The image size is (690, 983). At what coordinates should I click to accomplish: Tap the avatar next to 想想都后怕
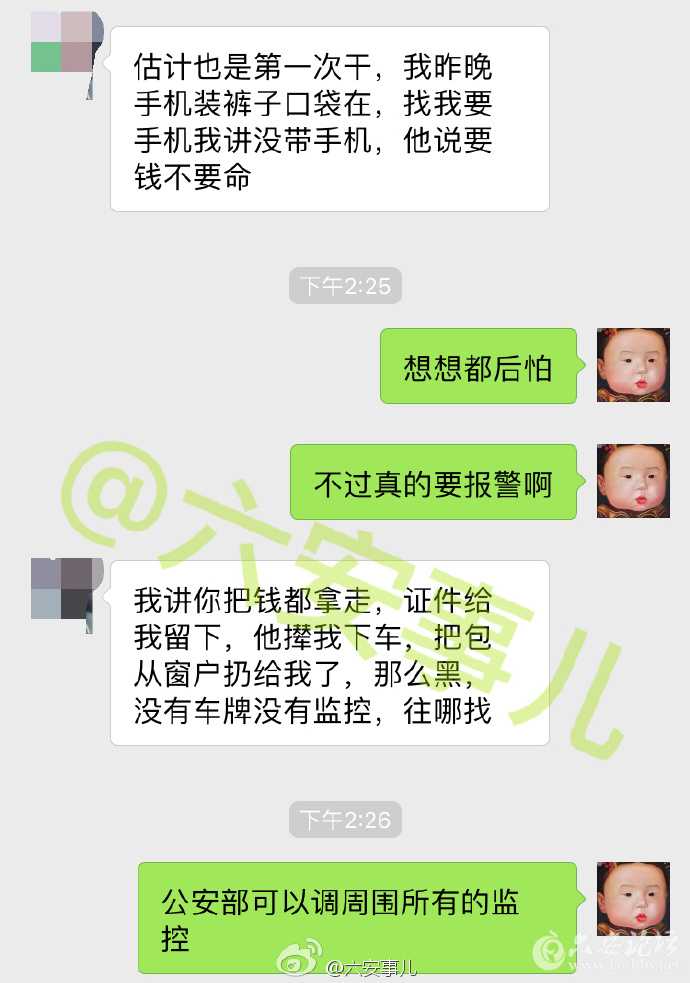pyautogui.click(x=633, y=365)
